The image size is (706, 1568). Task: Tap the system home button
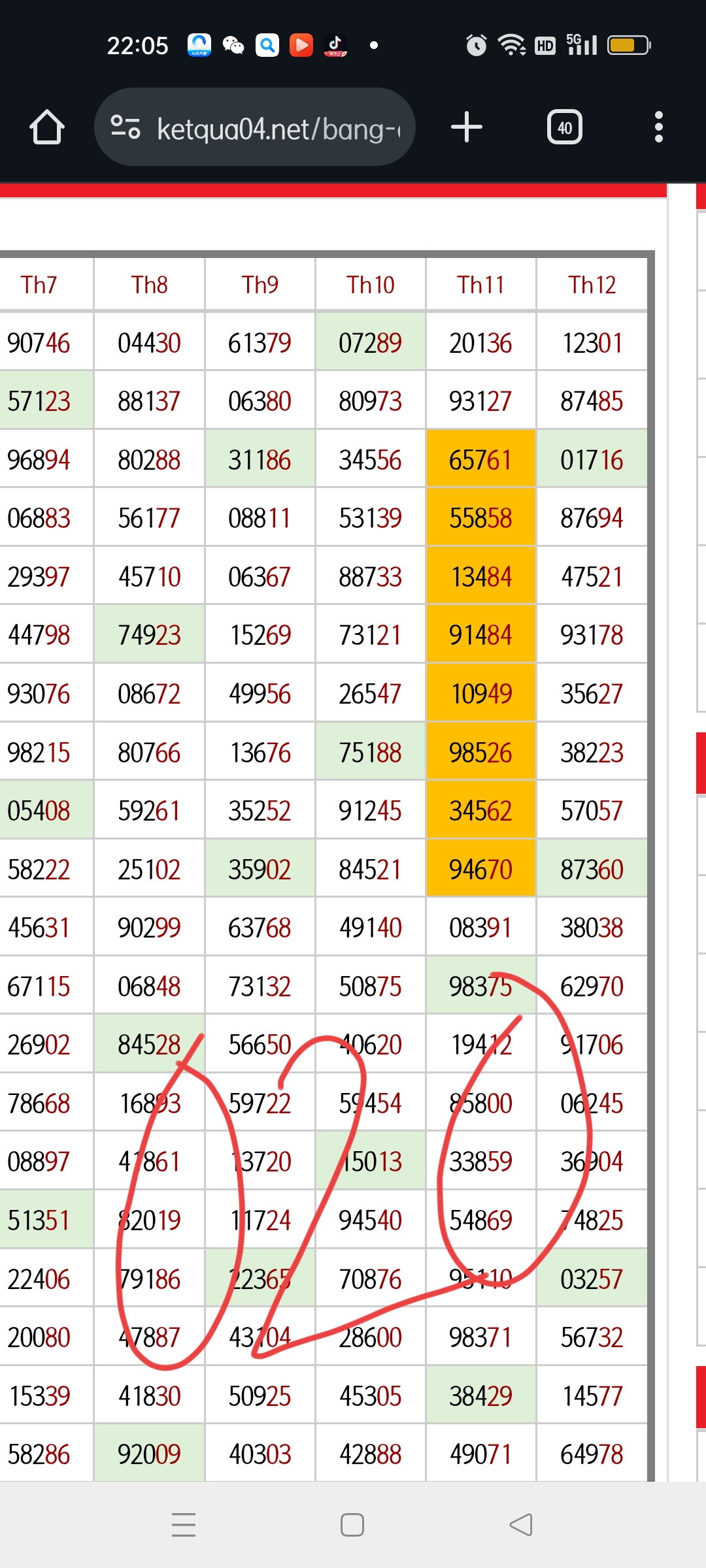[x=352, y=1525]
